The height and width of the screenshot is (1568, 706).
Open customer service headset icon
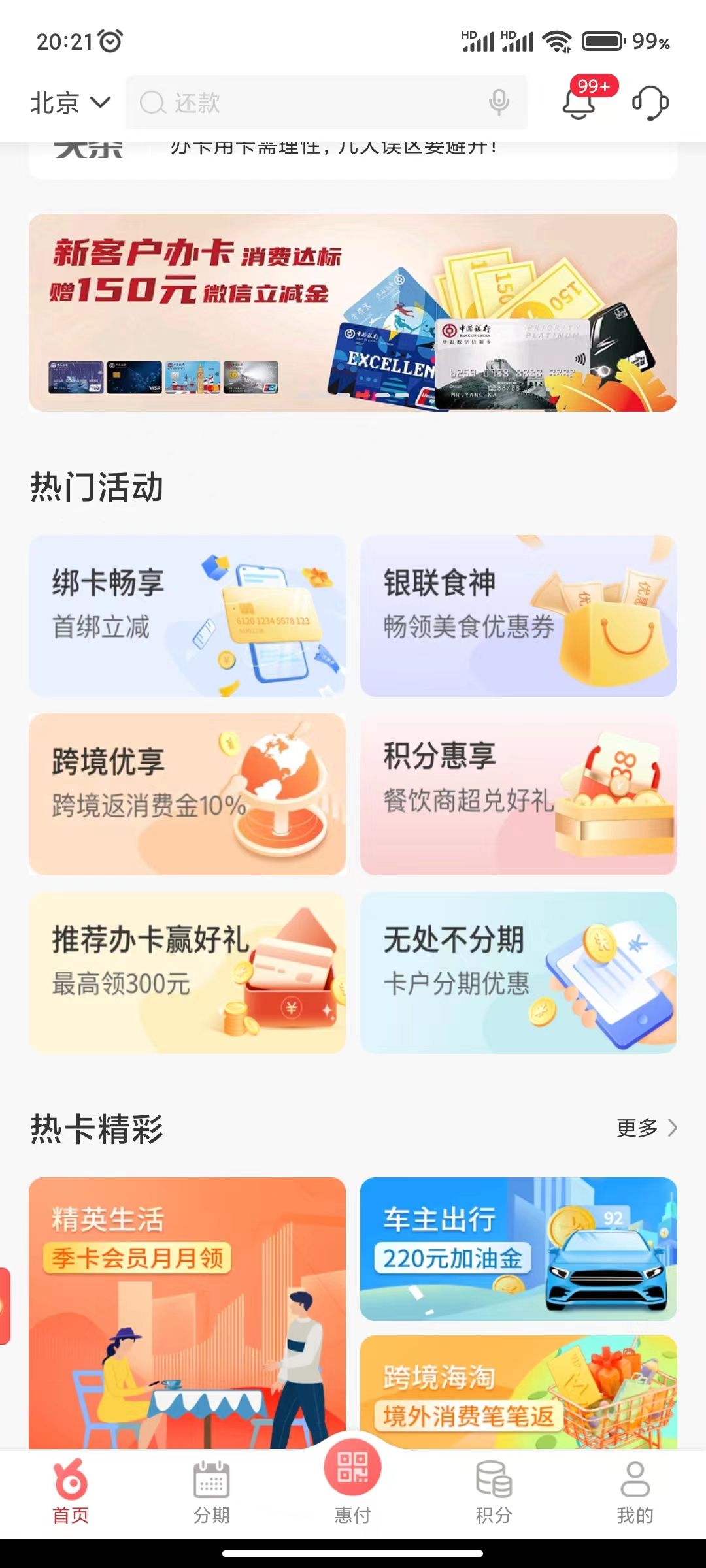coord(650,103)
